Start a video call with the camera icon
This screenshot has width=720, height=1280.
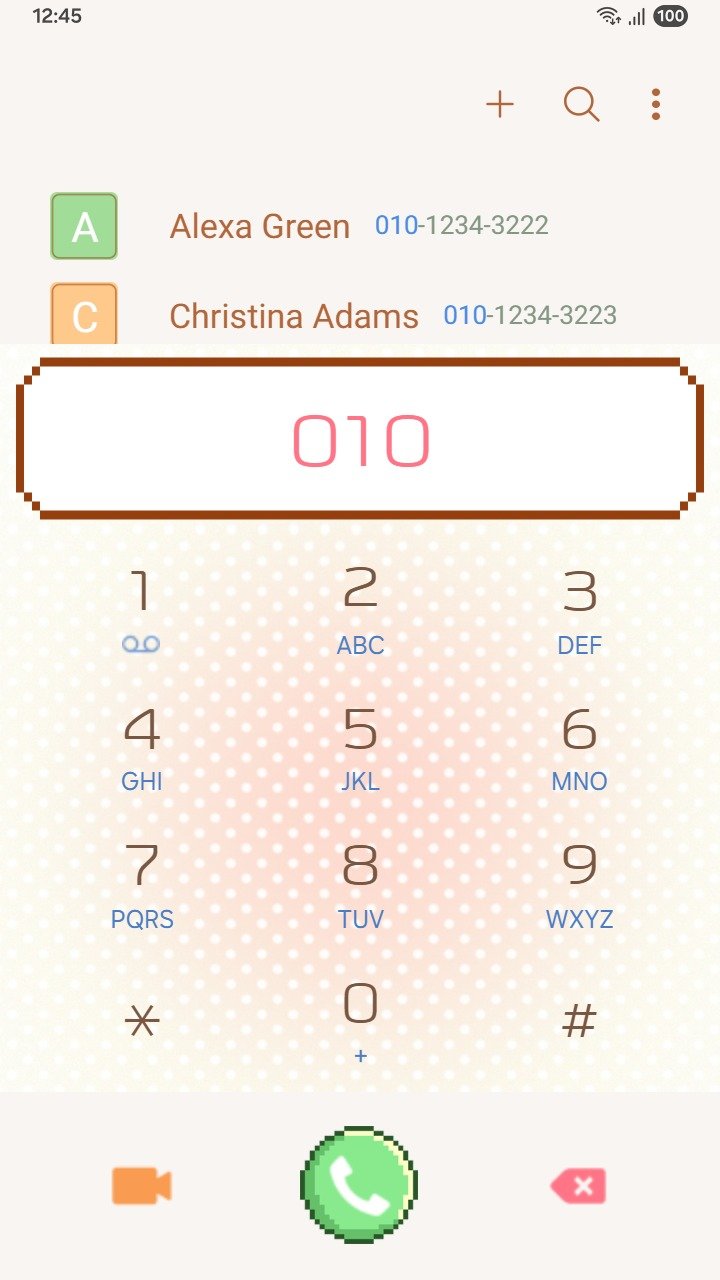(x=141, y=1186)
